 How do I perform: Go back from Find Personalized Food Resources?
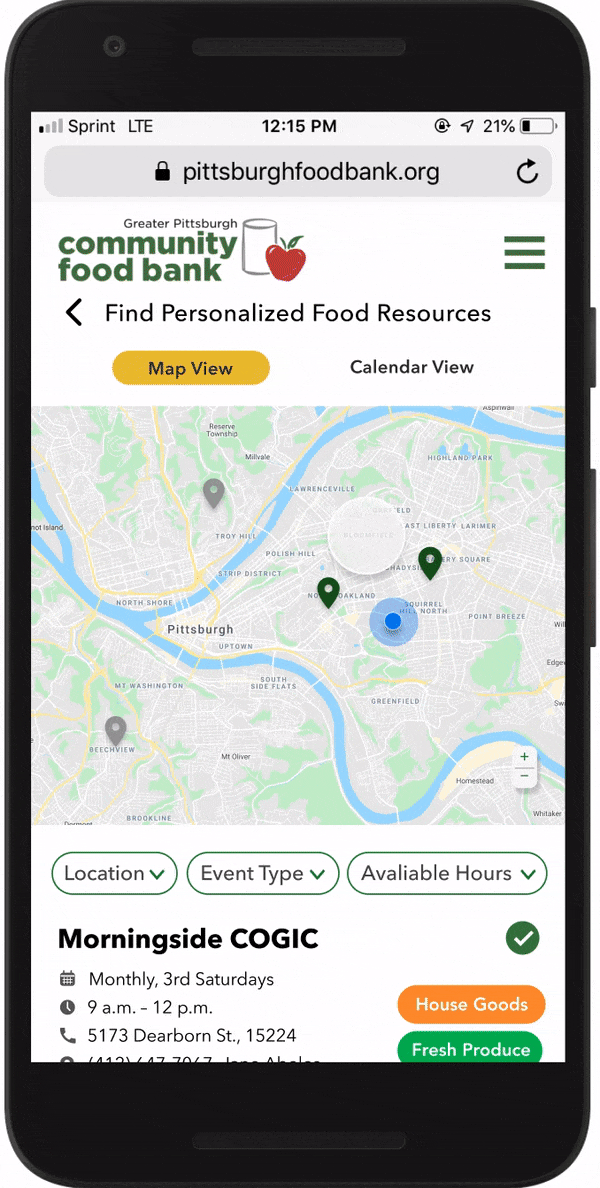tap(73, 312)
